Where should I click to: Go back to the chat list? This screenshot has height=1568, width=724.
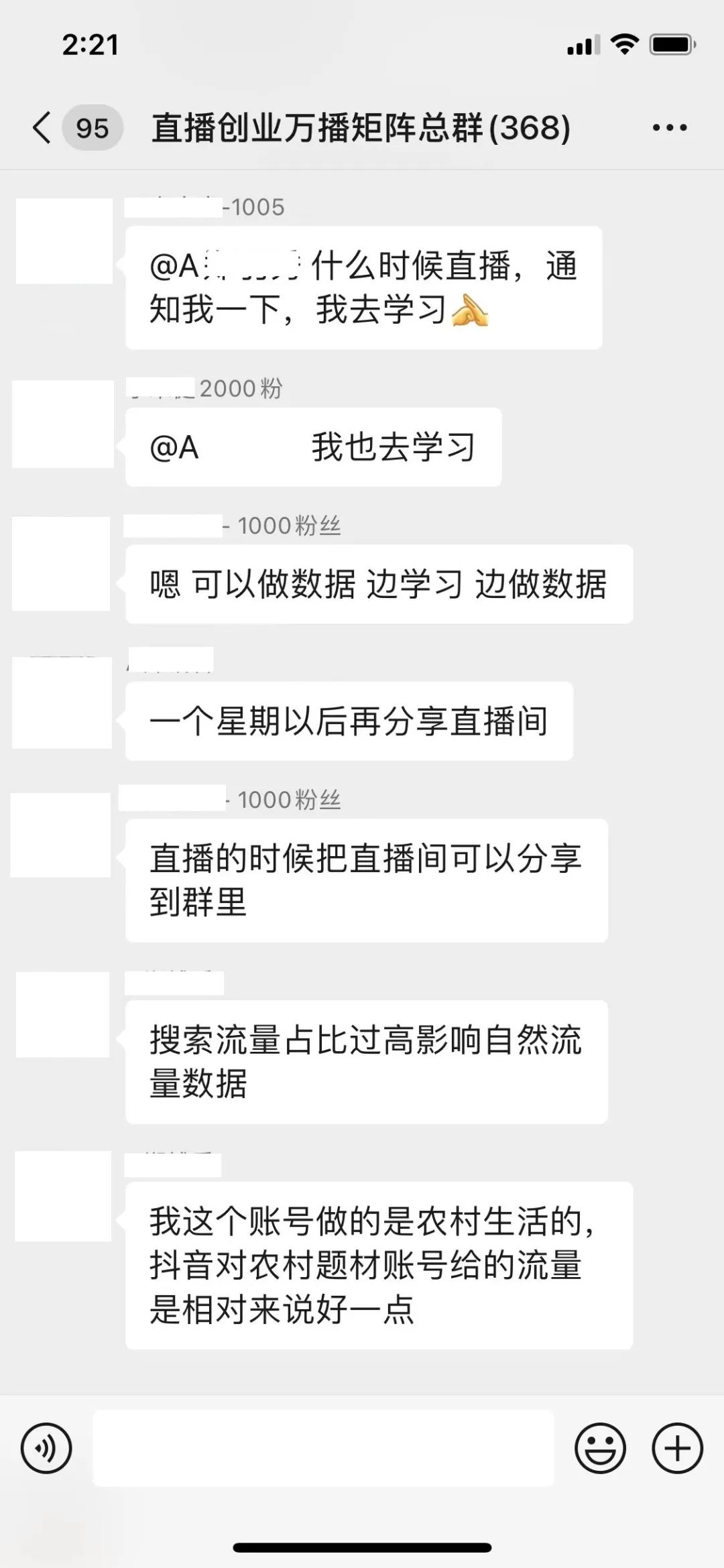point(42,127)
